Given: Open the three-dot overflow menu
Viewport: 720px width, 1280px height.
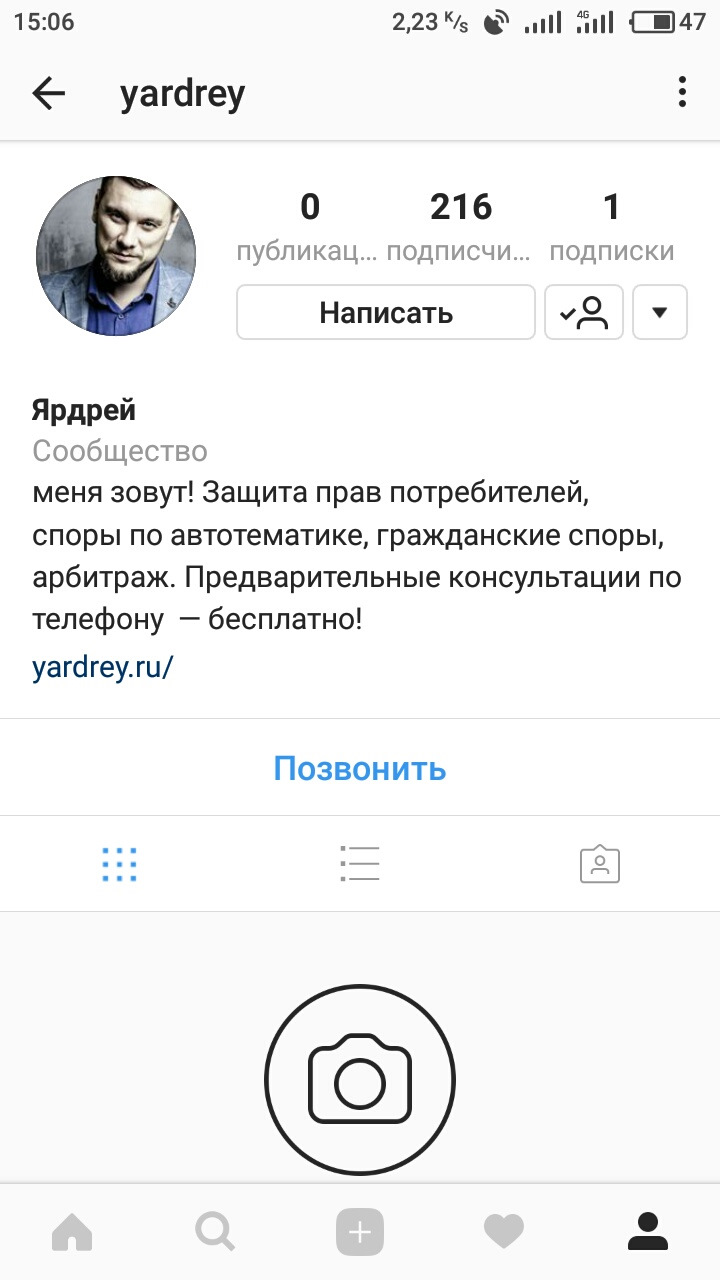Looking at the screenshot, I should coord(682,92).
